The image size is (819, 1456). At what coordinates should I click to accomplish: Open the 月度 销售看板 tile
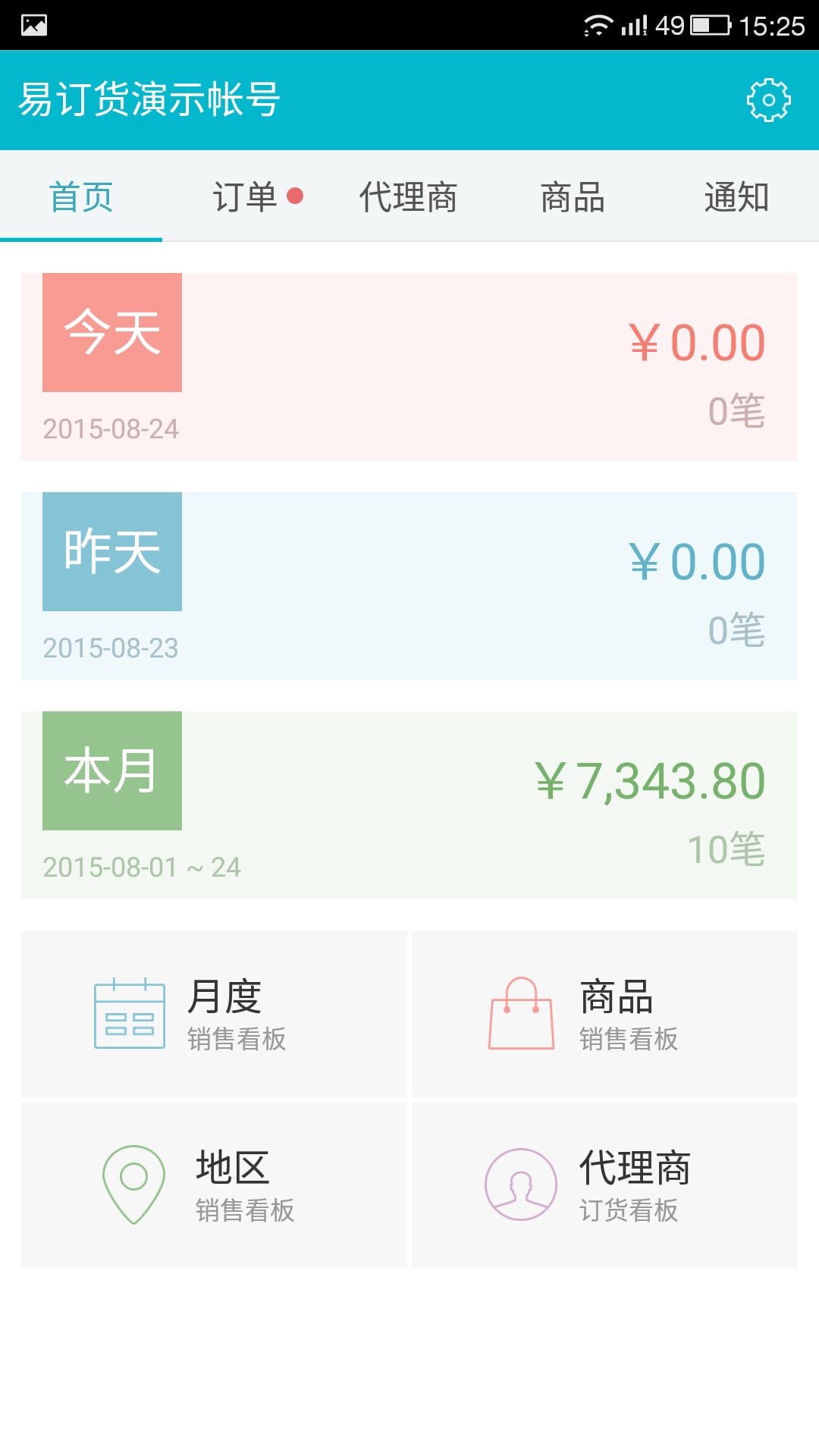[214, 1013]
